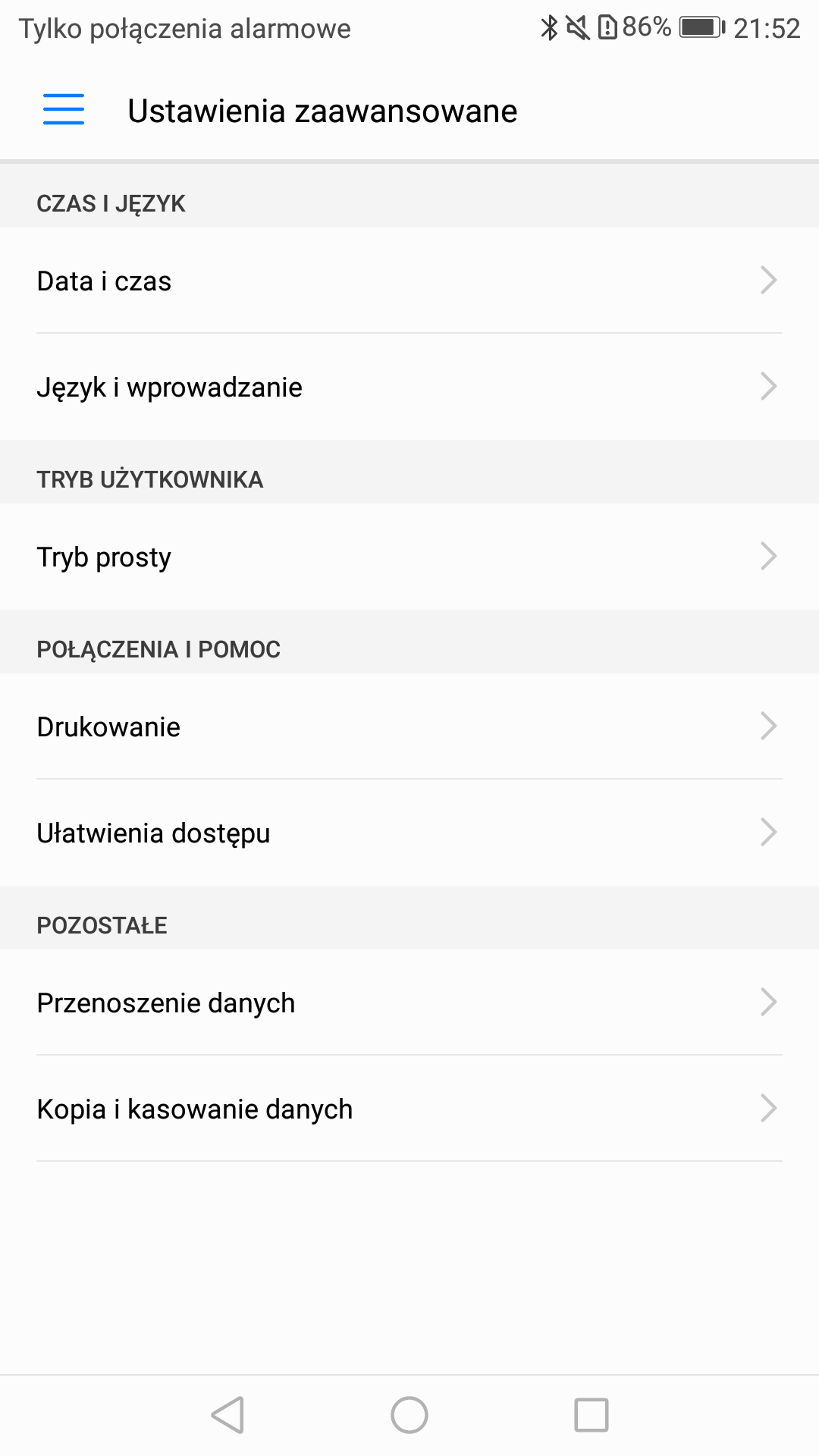819x1456 pixels.
Task: Open Data i czas settings
Action: [x=409, y=281]
